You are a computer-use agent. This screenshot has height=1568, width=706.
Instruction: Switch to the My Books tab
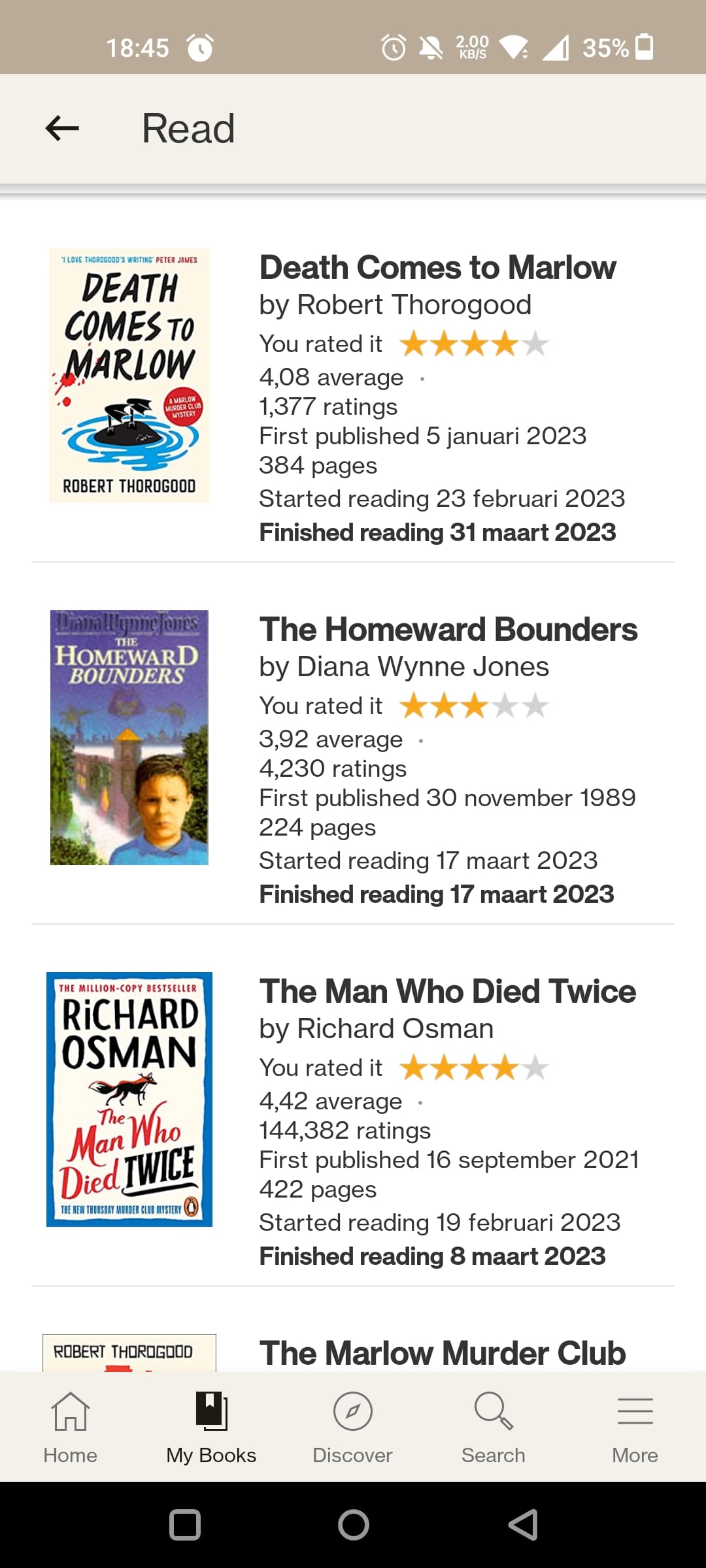pyautogui.click(x=211, y=1428)
